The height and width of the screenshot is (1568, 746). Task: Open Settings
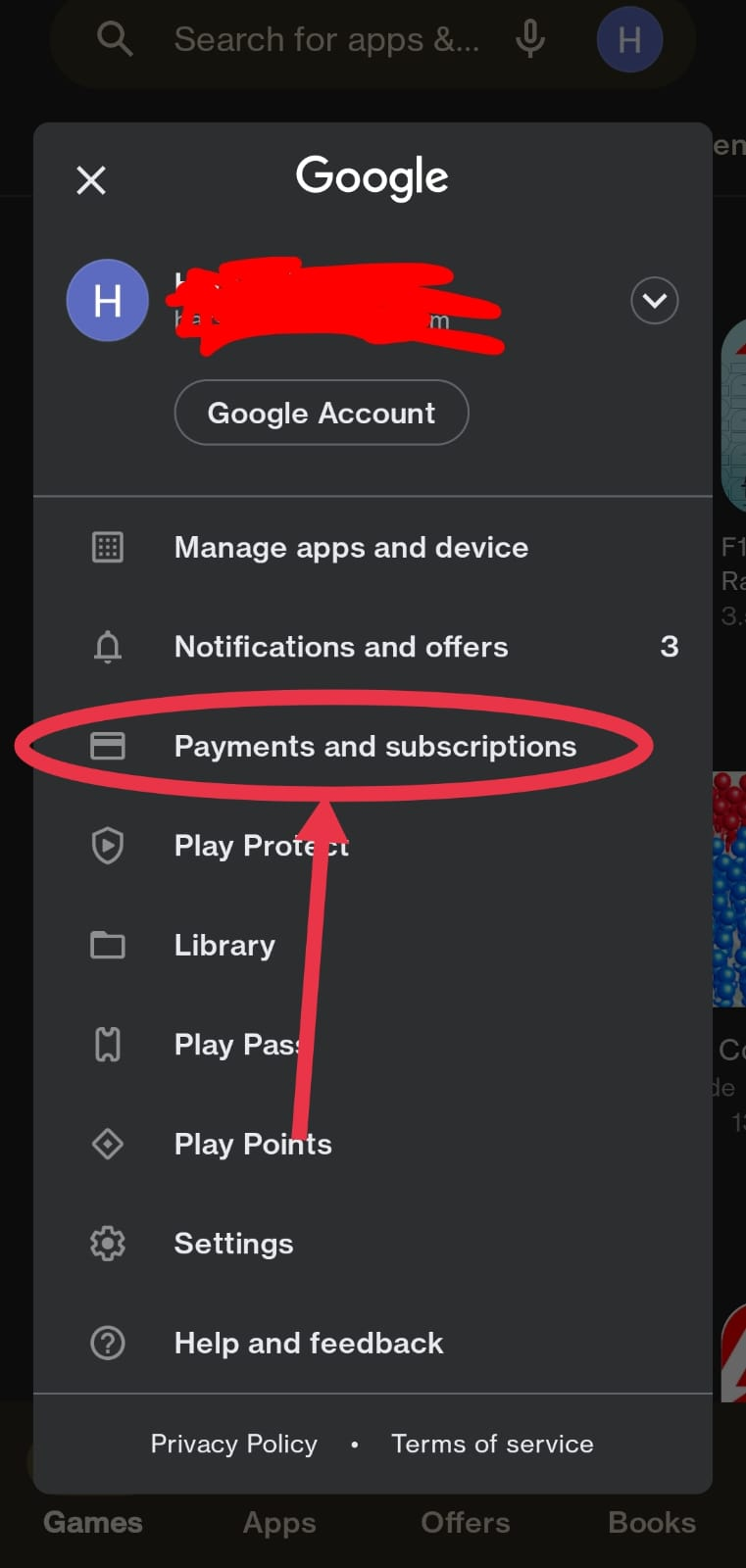click(x=373, y=1244)
